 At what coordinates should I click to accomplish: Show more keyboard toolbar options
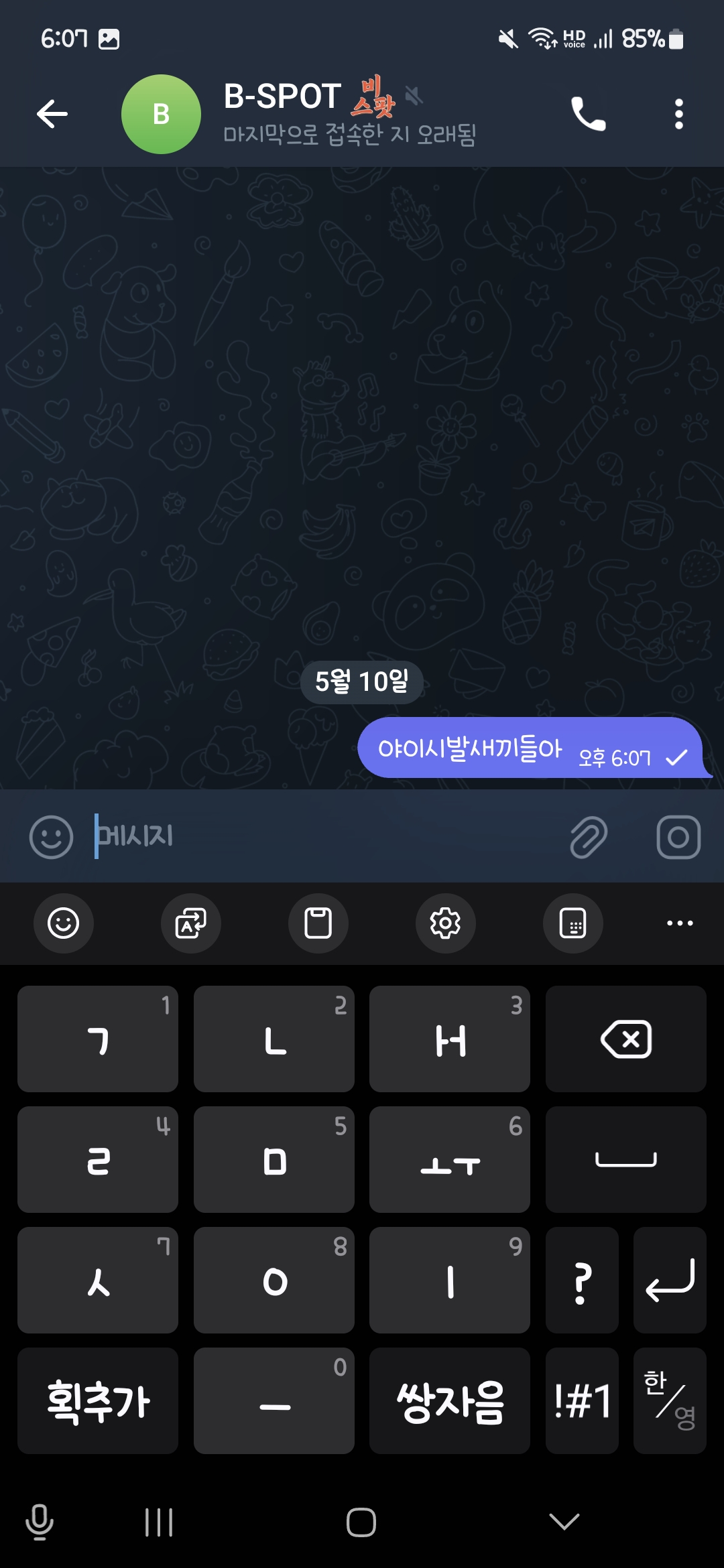point(679,923)
